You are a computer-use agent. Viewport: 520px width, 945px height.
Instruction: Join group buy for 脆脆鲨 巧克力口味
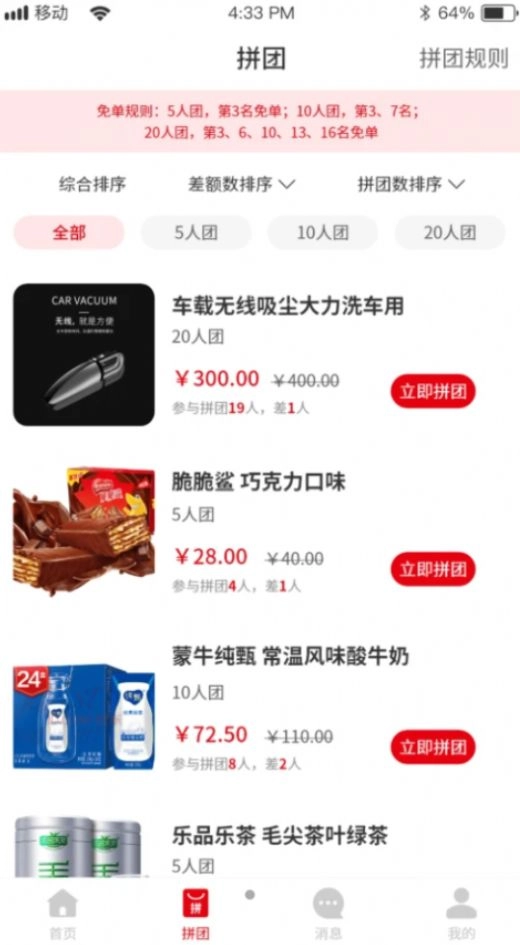click(433, 569)
